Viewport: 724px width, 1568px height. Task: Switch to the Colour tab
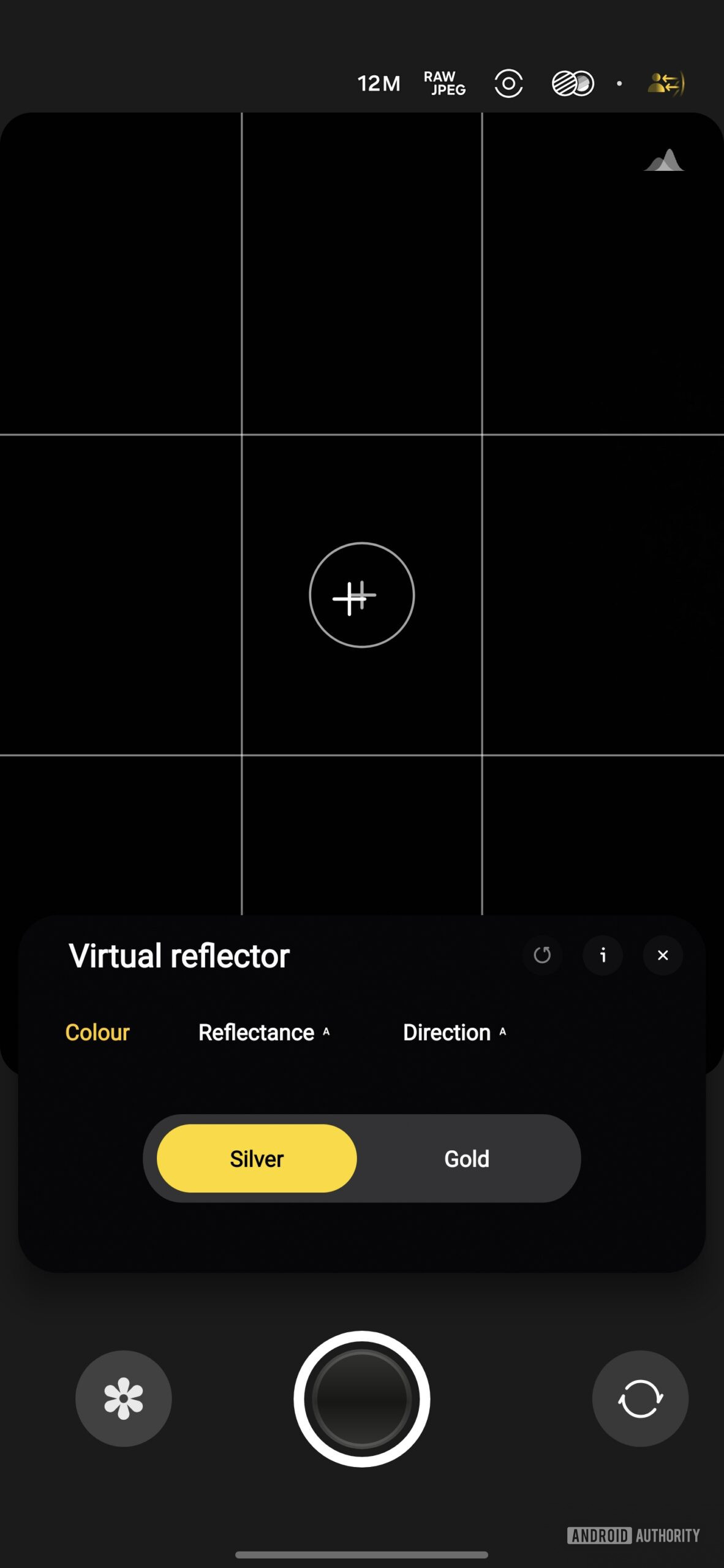pyautogui.click(x=97, y=1032)
